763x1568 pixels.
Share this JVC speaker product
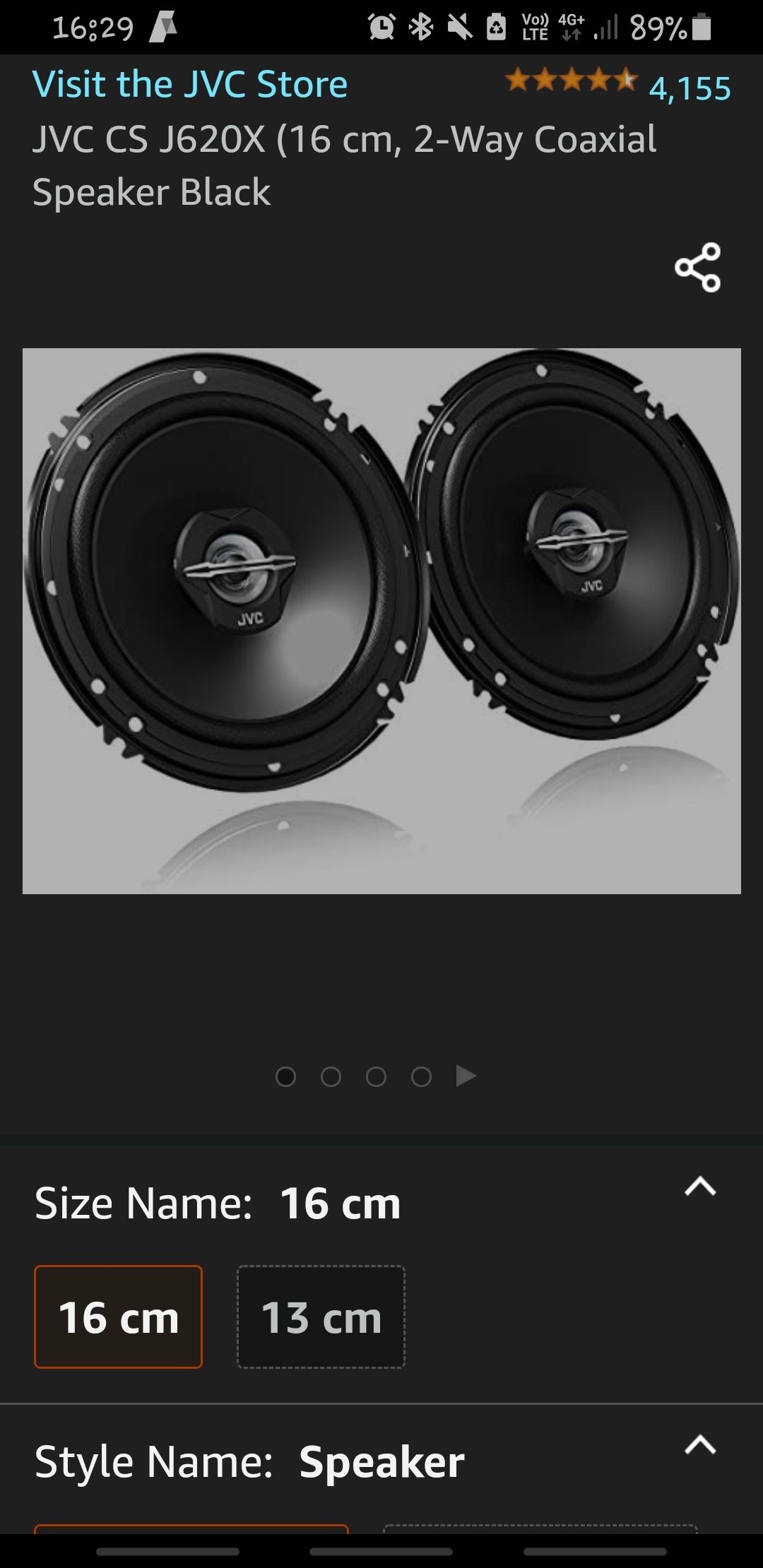coord(697,268)
